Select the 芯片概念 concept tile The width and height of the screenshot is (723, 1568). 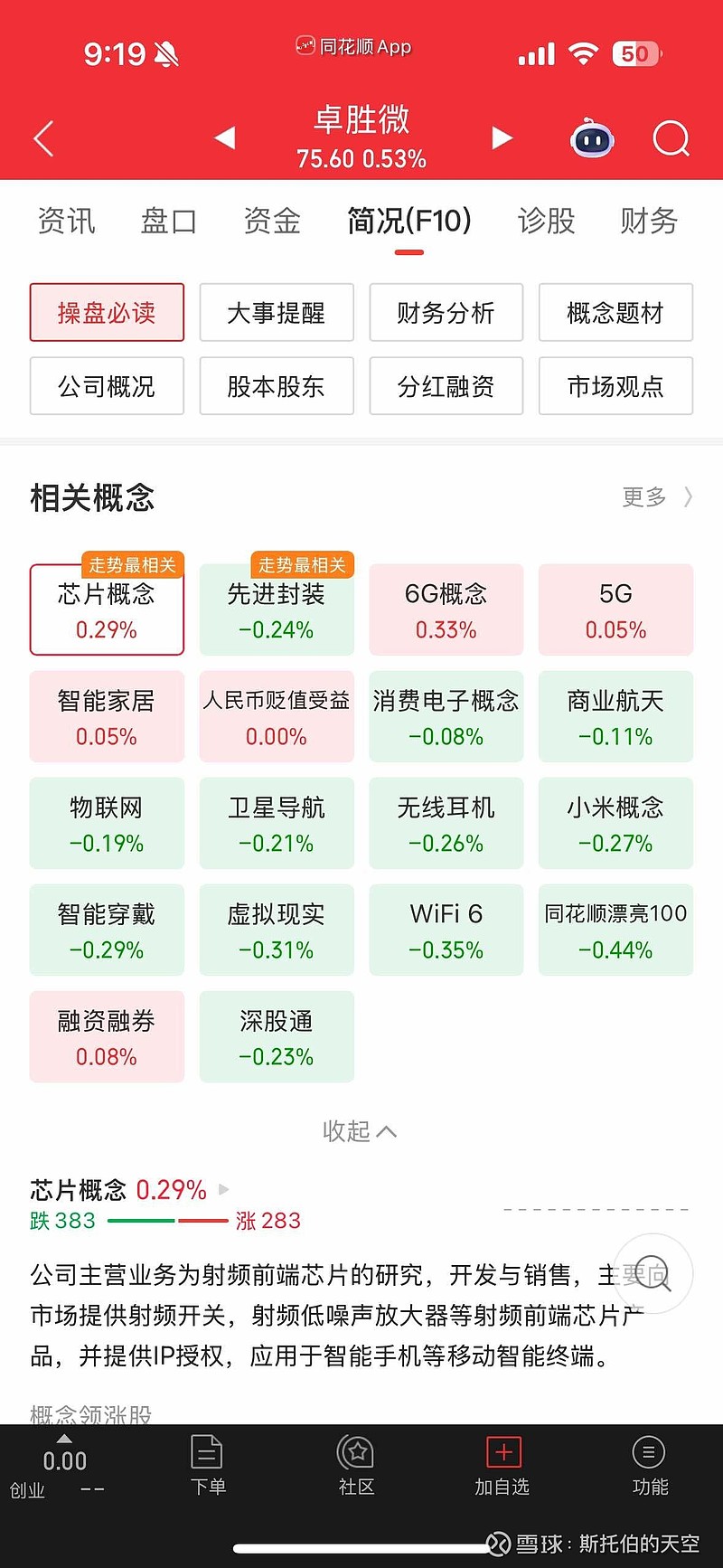tap(107, 609)
